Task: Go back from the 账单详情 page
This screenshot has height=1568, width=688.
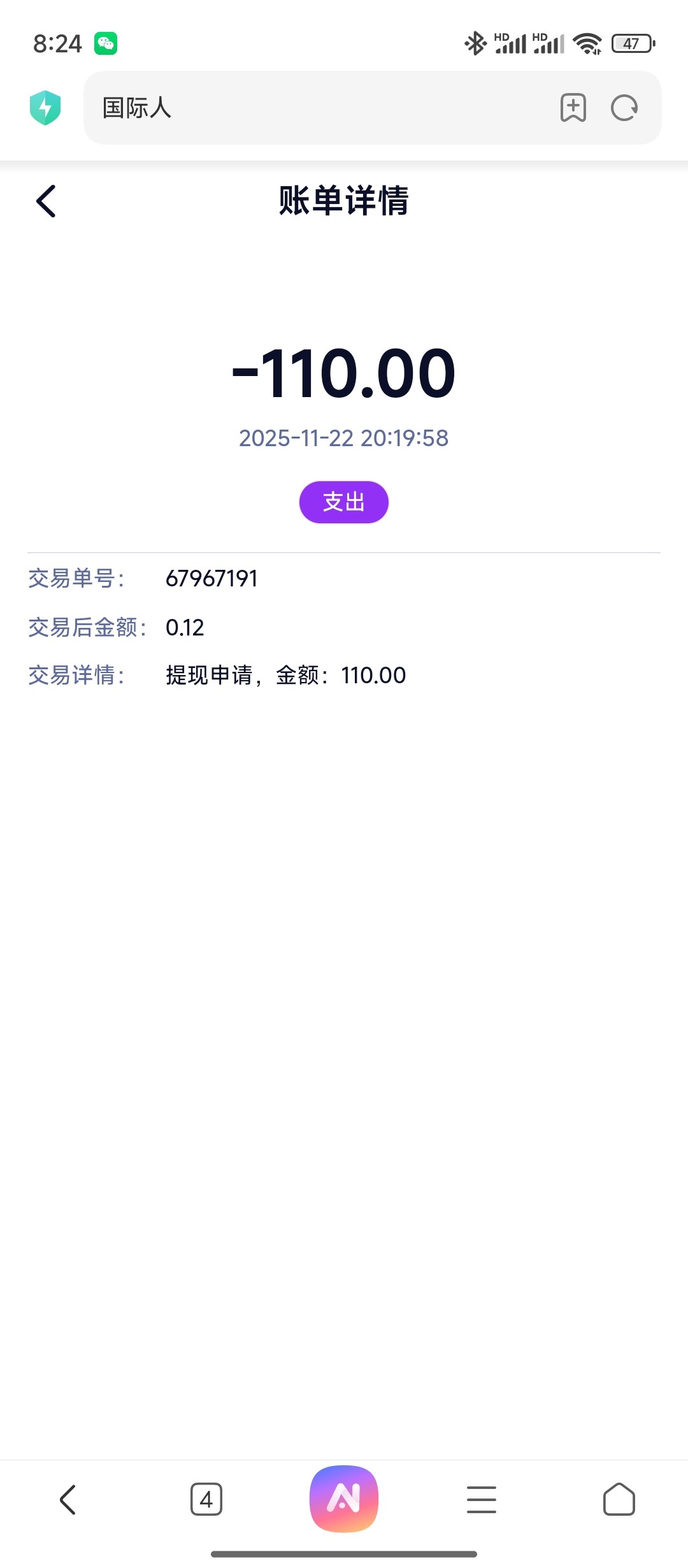Action: [x=47, y=201]
